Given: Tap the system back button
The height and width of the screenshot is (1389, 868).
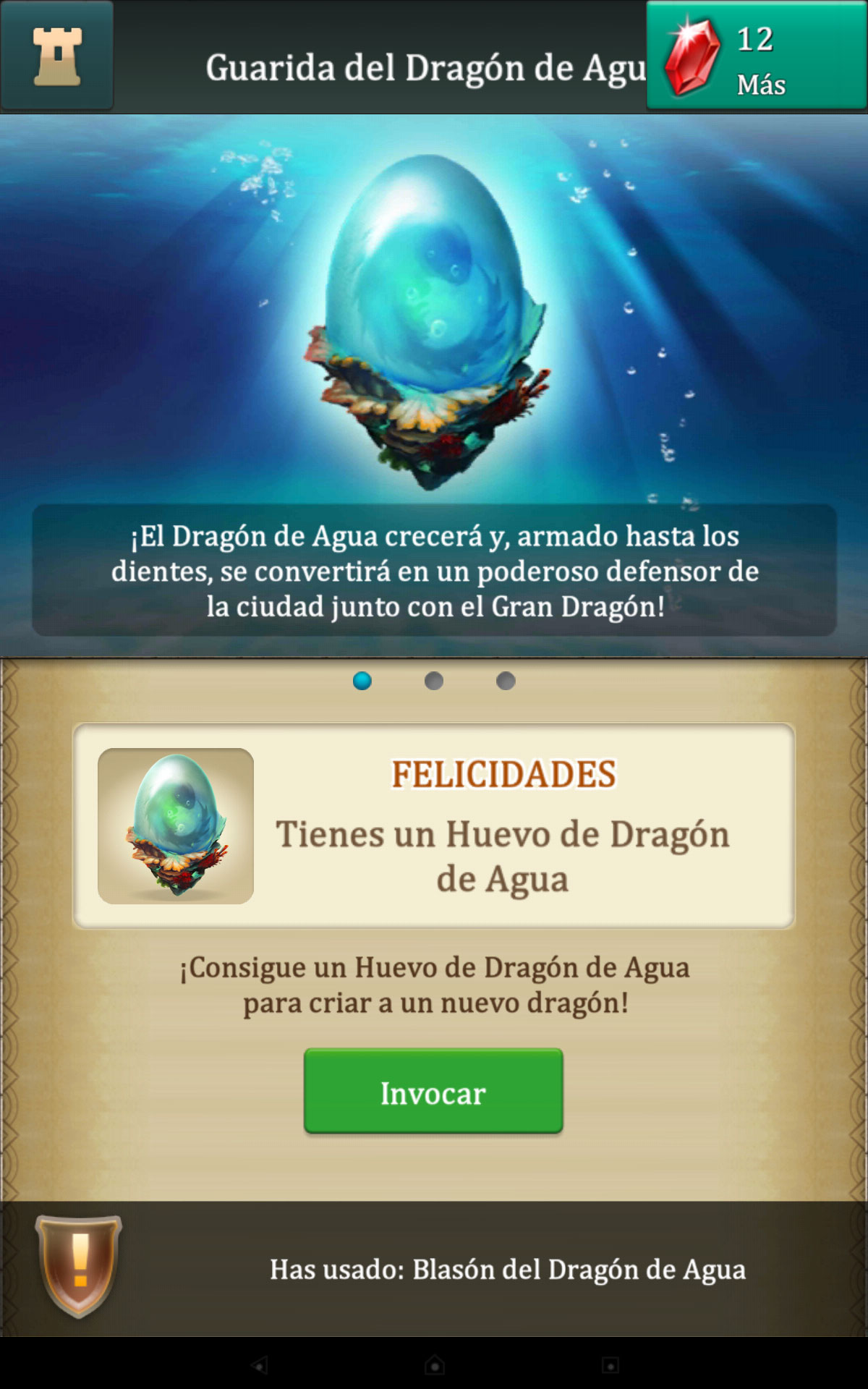Looking at the screenshot, I should pos(259,1365).
